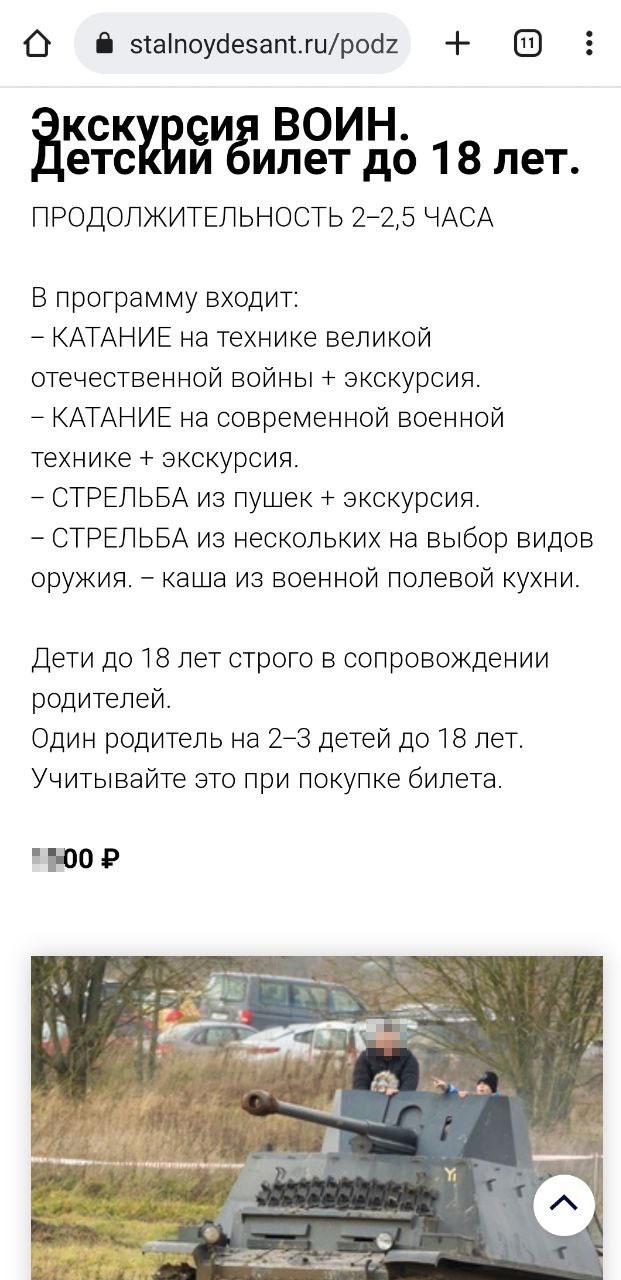This screenshot has width=621, height=1280.
Task: Open the tab switcher showing 11 tabs
Action: [527, 44]
